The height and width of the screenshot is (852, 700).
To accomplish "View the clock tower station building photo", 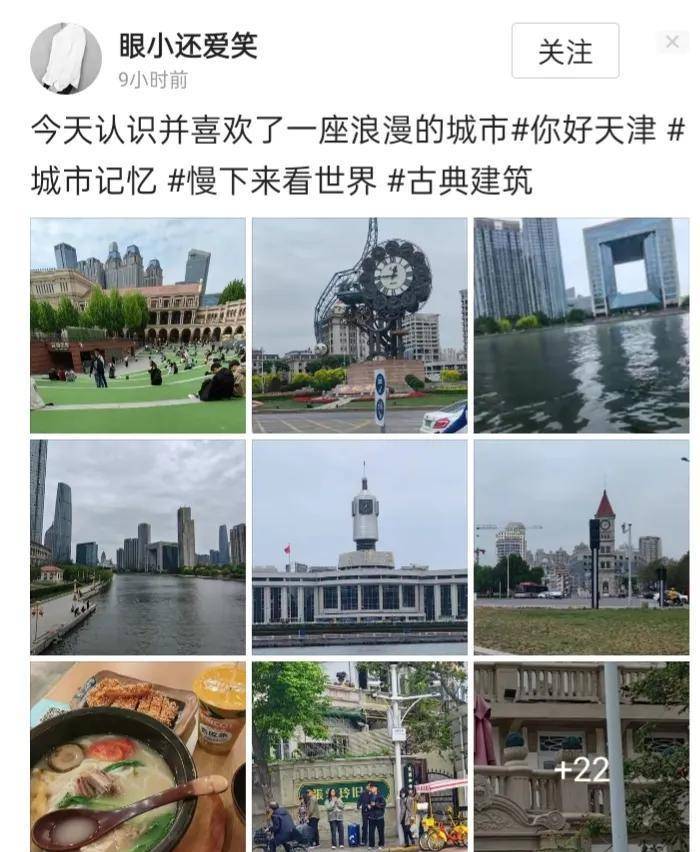I will [359, 547].
